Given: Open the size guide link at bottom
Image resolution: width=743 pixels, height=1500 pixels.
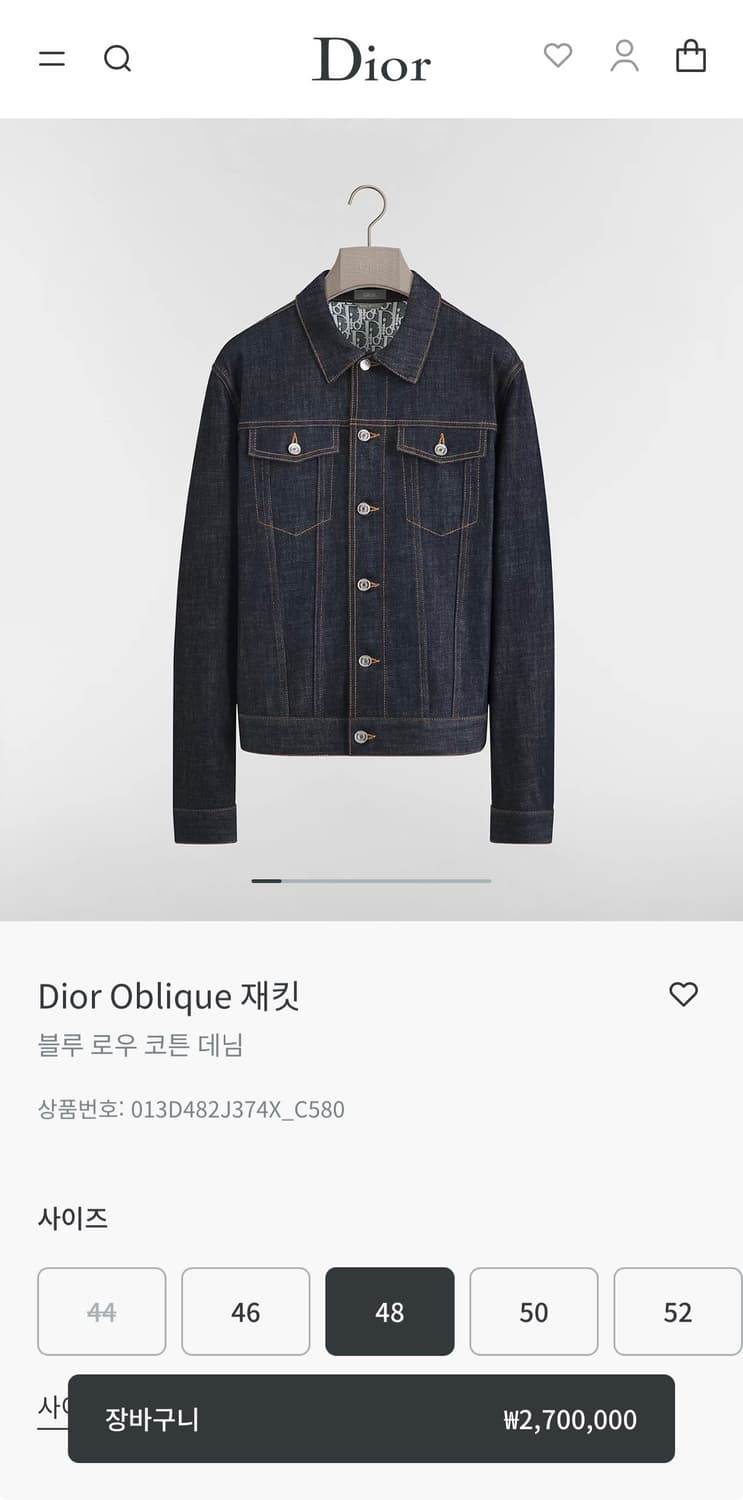Looking at the screenshot, I should point(50,1404).
